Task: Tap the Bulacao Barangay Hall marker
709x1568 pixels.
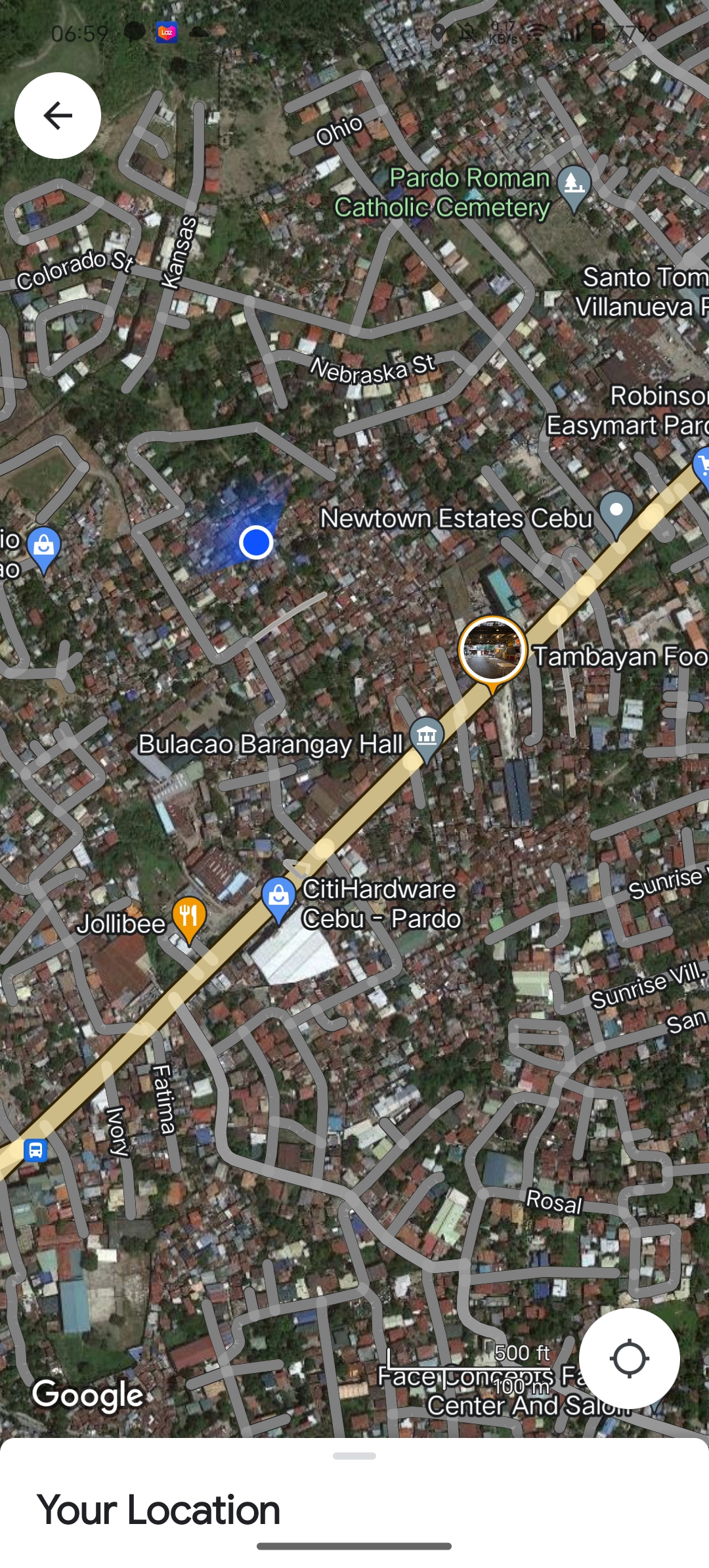Action: (427, 737)
